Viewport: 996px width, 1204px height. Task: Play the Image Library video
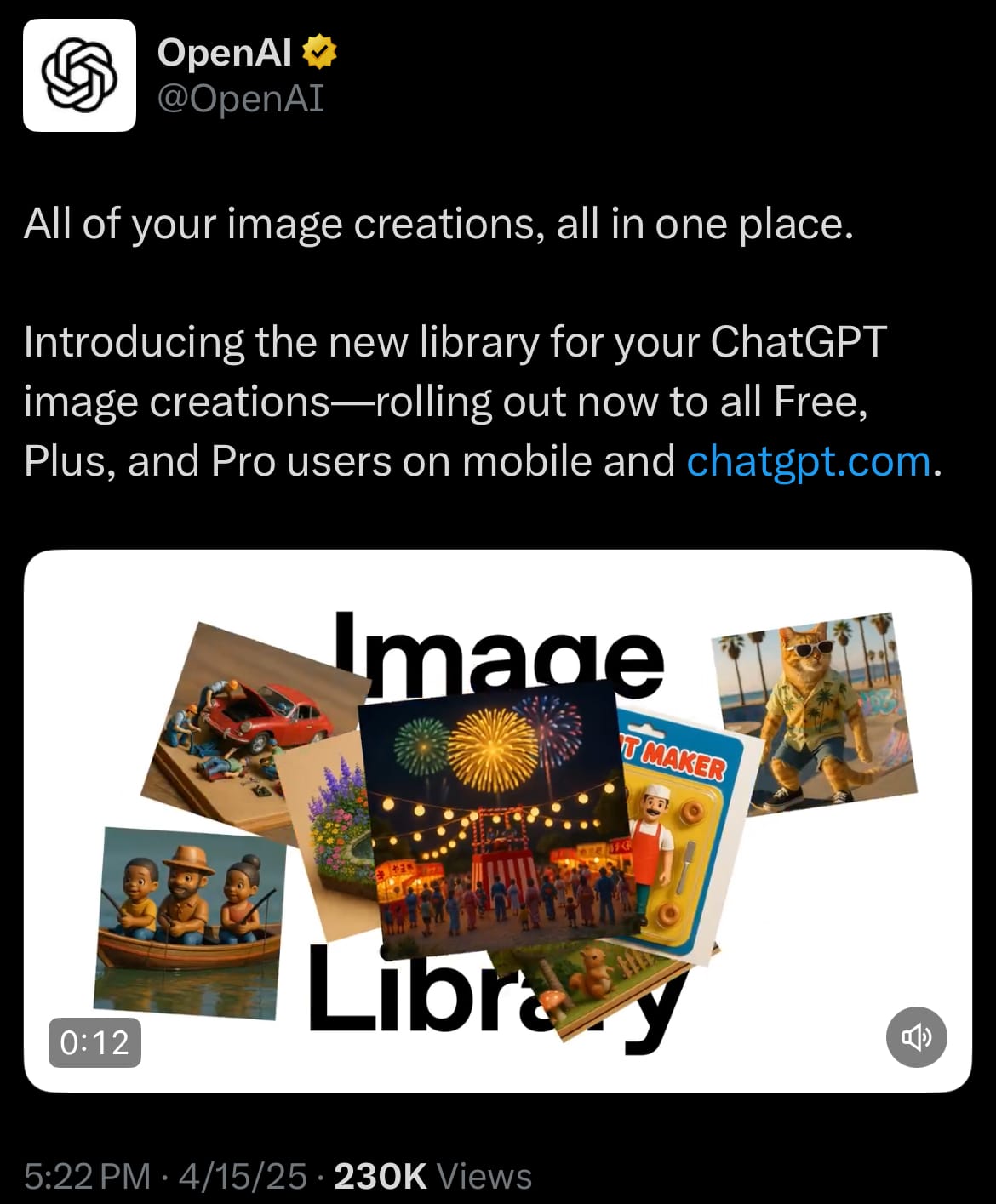pyautogui.click(x=498, y=821)
